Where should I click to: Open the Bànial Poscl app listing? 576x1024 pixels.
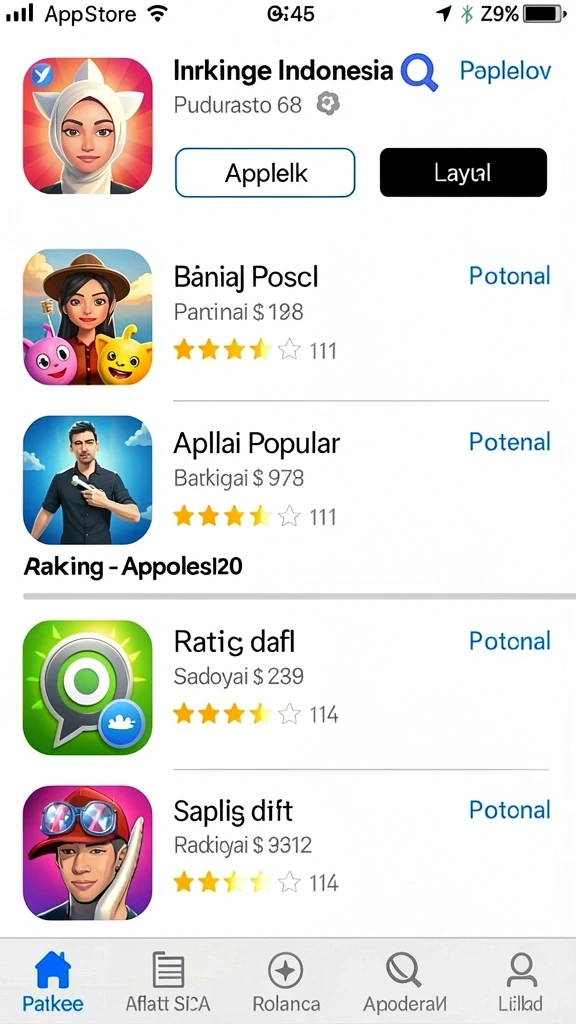285,316
